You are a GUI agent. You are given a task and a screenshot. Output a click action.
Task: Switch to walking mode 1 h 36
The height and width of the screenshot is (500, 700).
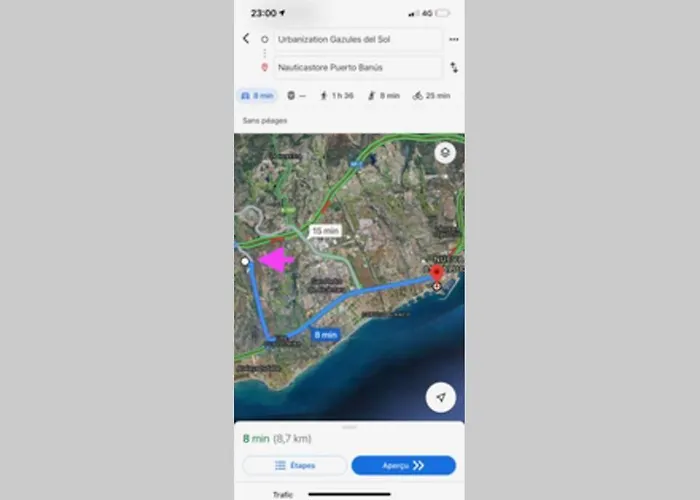(336, 96)
